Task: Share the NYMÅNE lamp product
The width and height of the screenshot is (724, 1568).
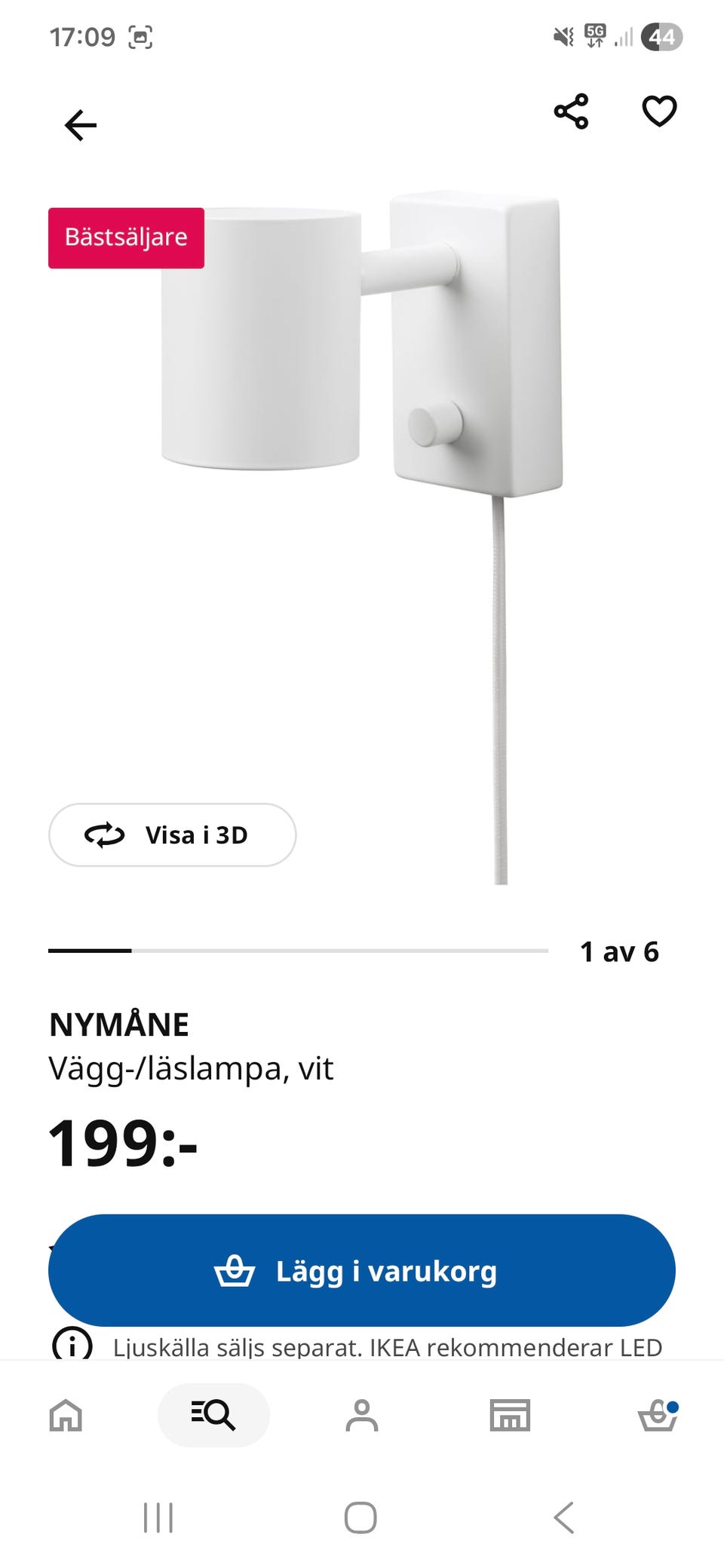Action: click(x=571, y=112)
